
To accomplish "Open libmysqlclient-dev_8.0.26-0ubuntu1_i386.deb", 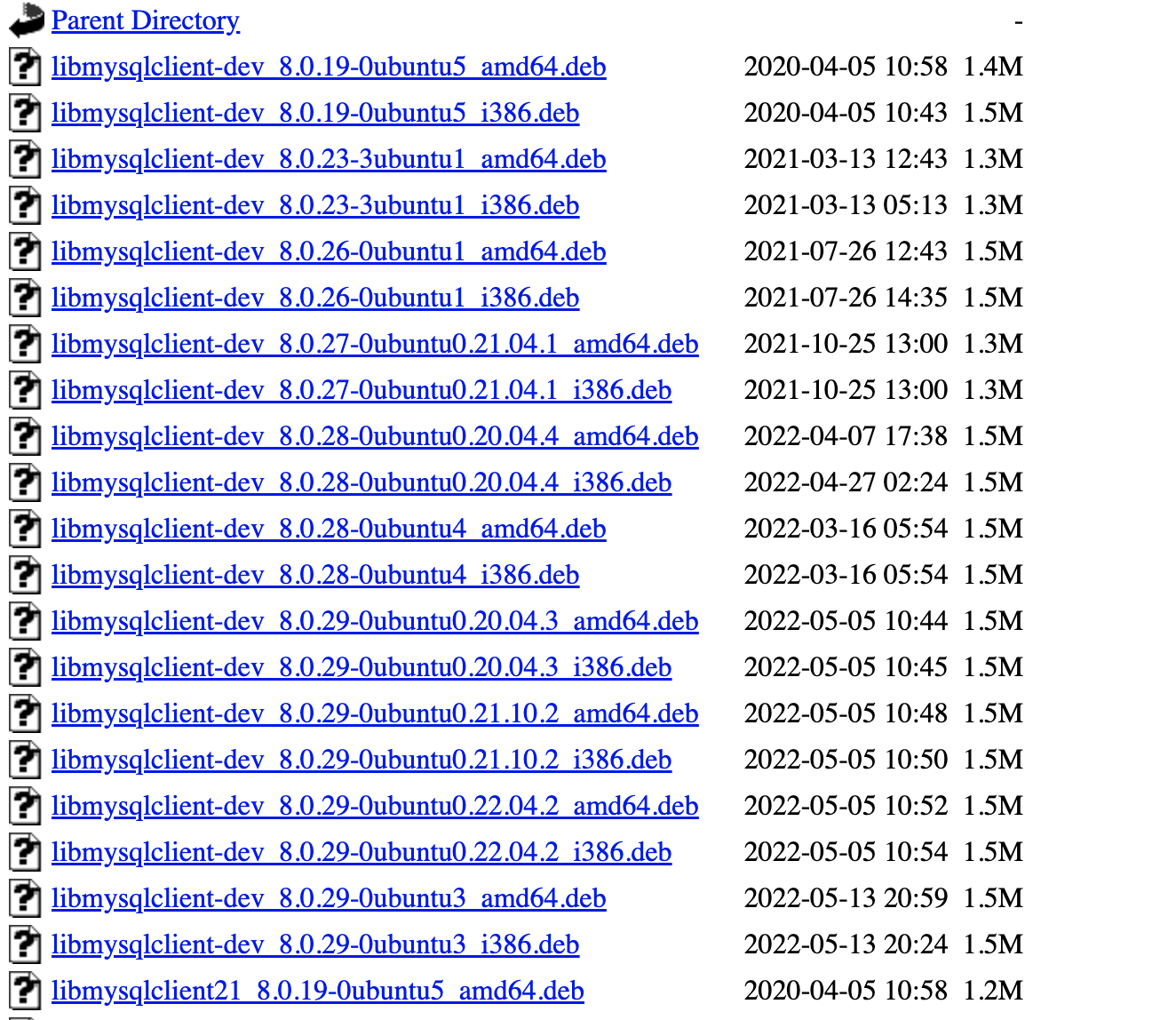I will [315, 298].
